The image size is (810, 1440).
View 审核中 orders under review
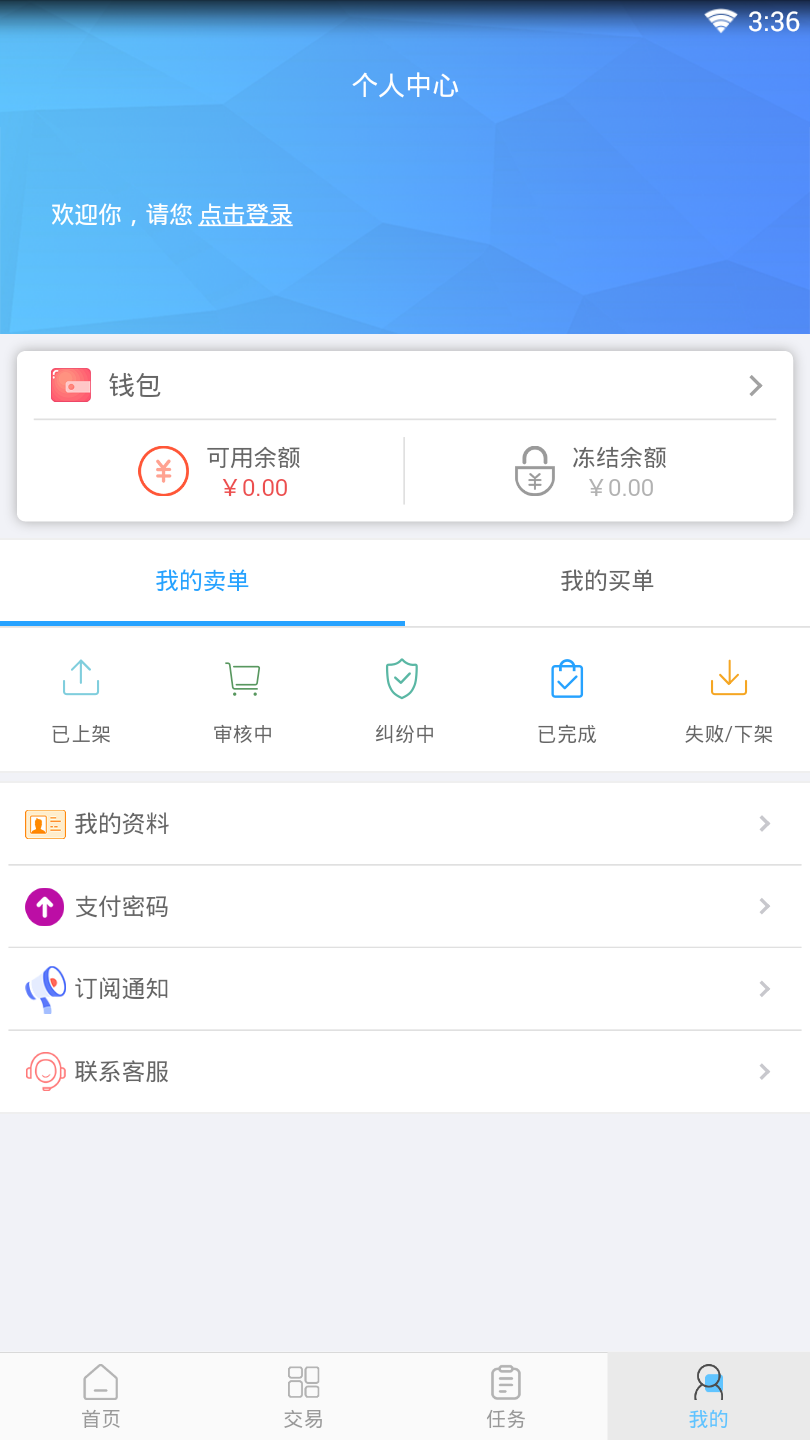click(x=243, y=700)
